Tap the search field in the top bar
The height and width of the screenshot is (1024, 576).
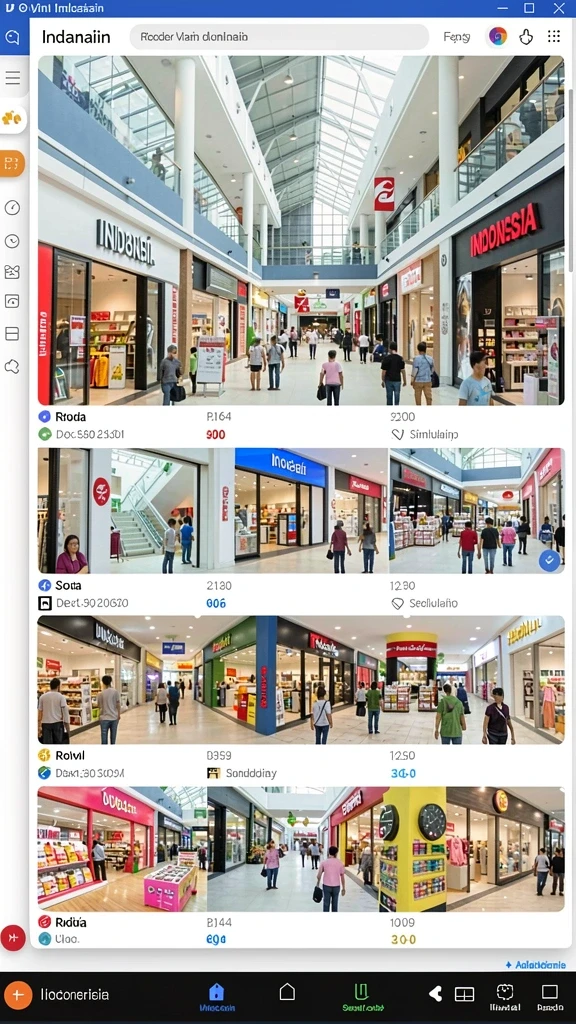point(279,37)
